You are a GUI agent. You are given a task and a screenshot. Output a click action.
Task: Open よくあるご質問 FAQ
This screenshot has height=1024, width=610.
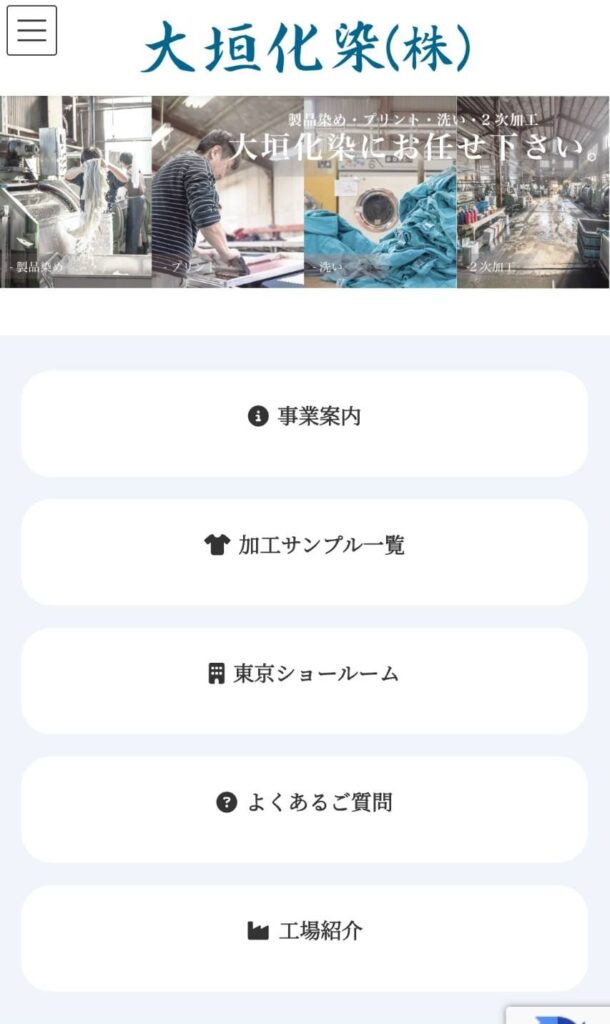point(304,802)
